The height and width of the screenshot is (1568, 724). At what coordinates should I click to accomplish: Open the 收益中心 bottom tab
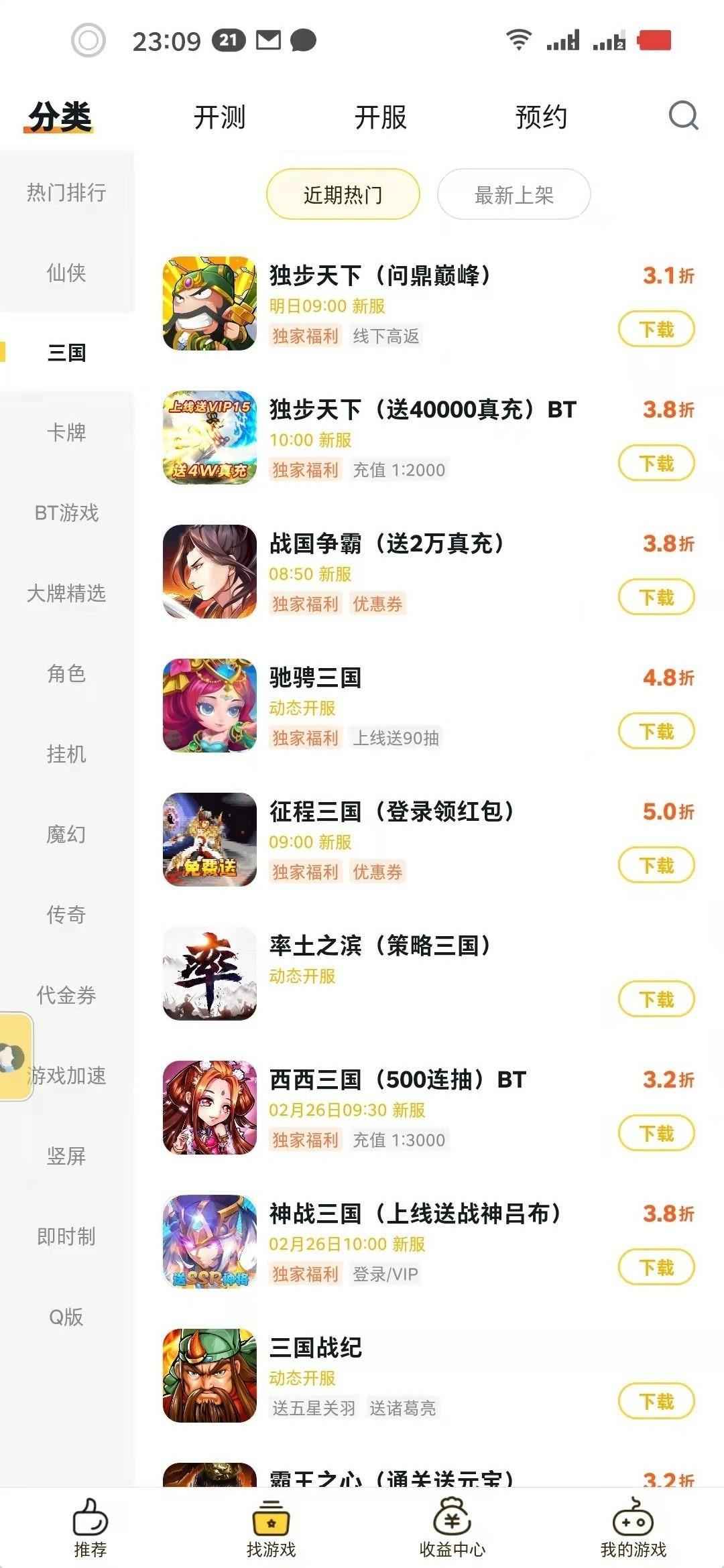[x=452, y=1529]
